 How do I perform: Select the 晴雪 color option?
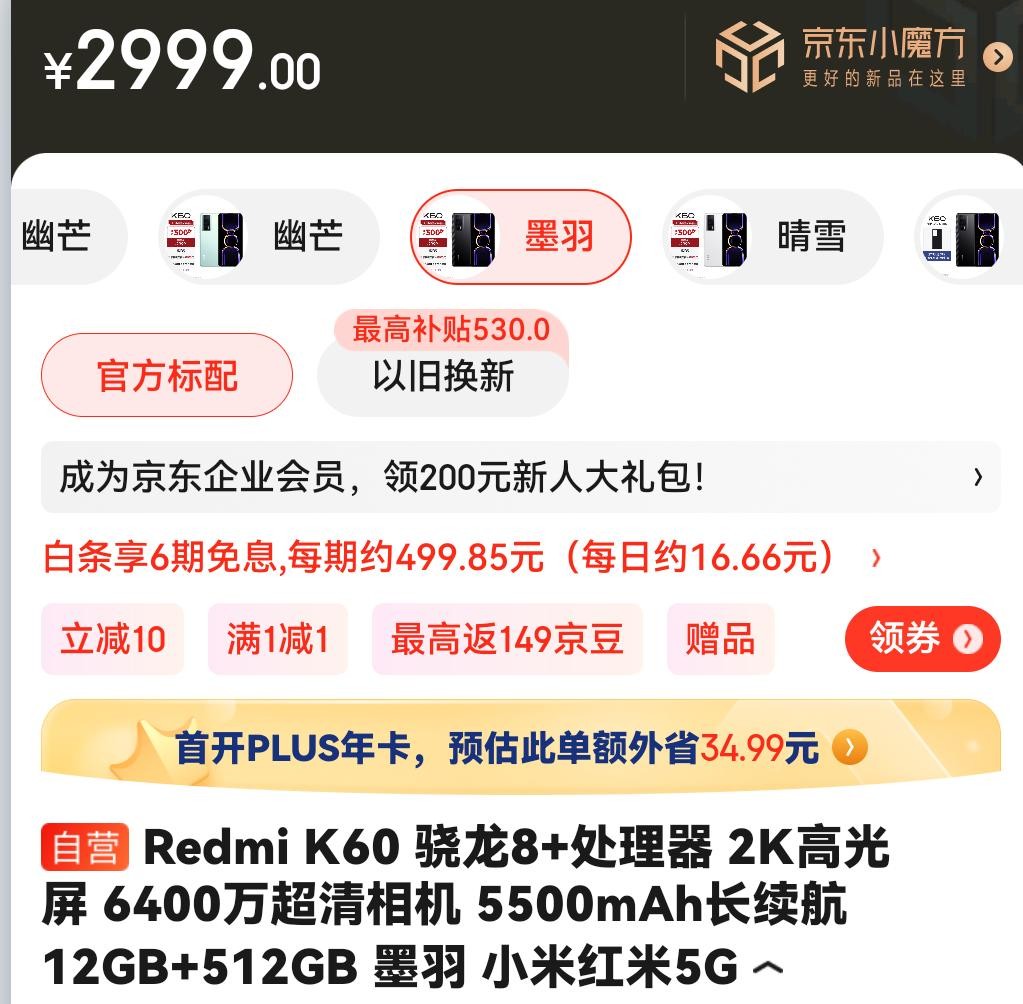pyautogui.click(x=774, y=237)
